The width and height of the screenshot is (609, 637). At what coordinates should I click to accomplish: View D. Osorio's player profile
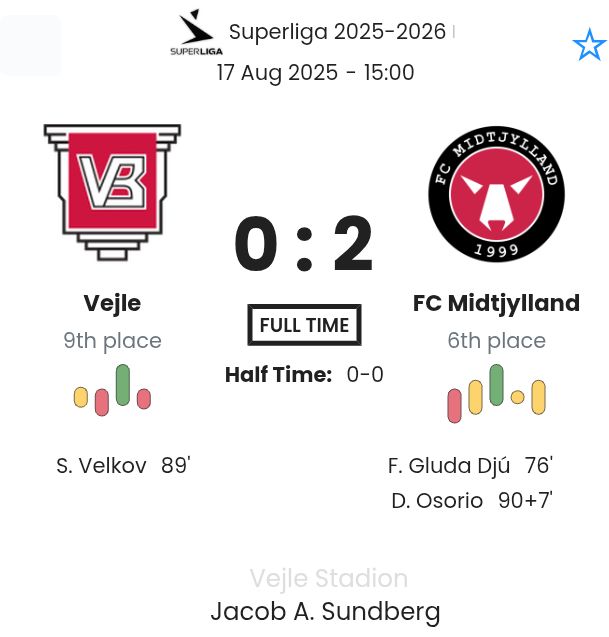[437, 500]
